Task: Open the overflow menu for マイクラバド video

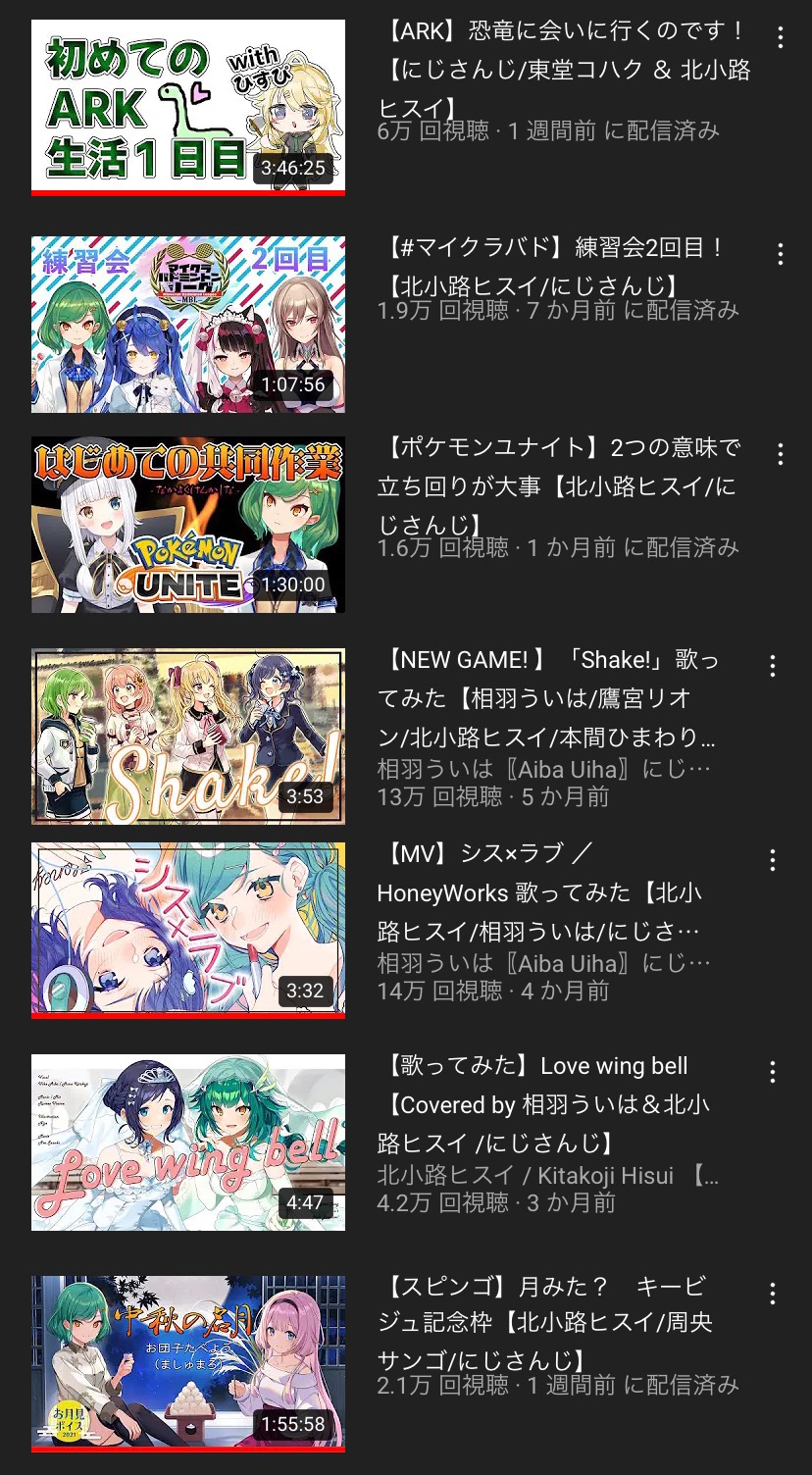Action: (780, 255)
